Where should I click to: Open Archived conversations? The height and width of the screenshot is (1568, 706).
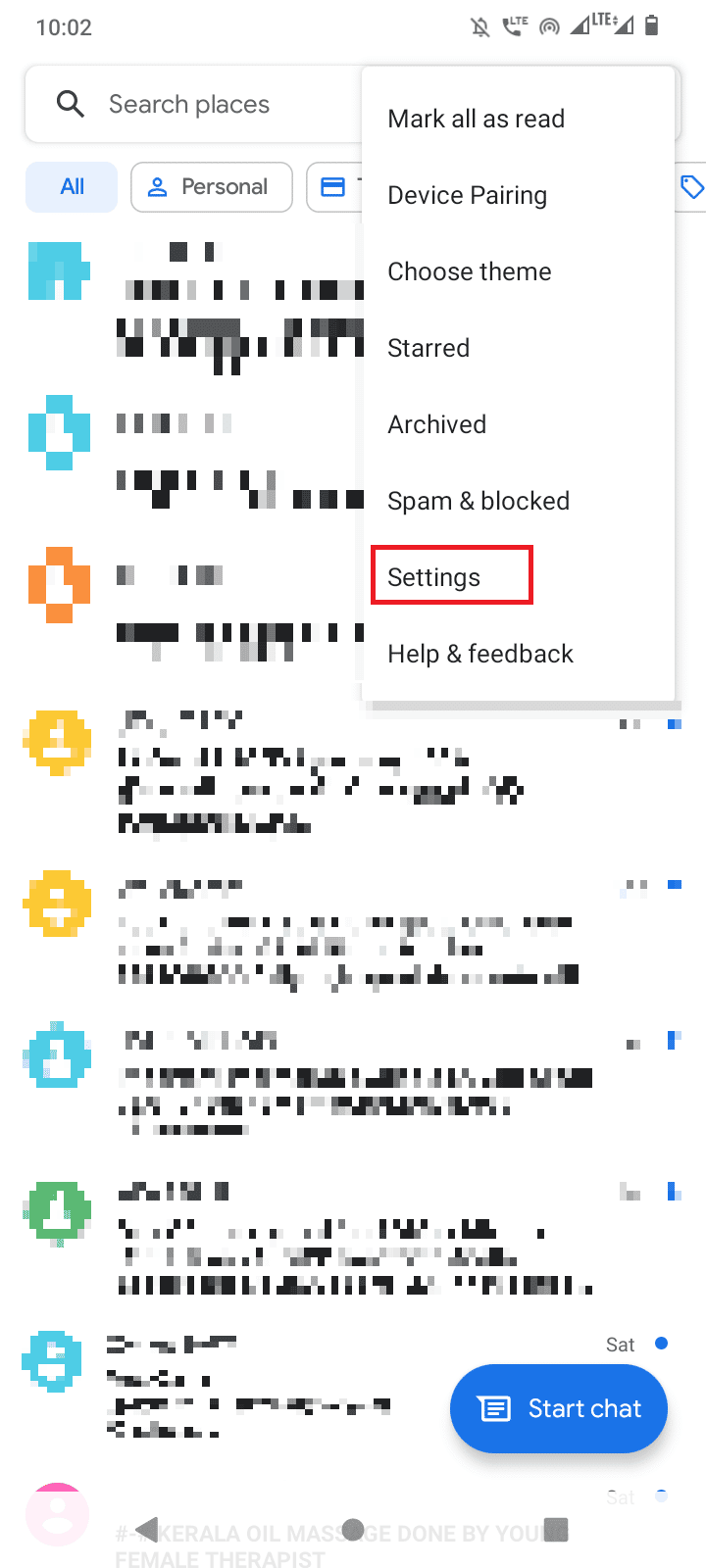[437, 424]
